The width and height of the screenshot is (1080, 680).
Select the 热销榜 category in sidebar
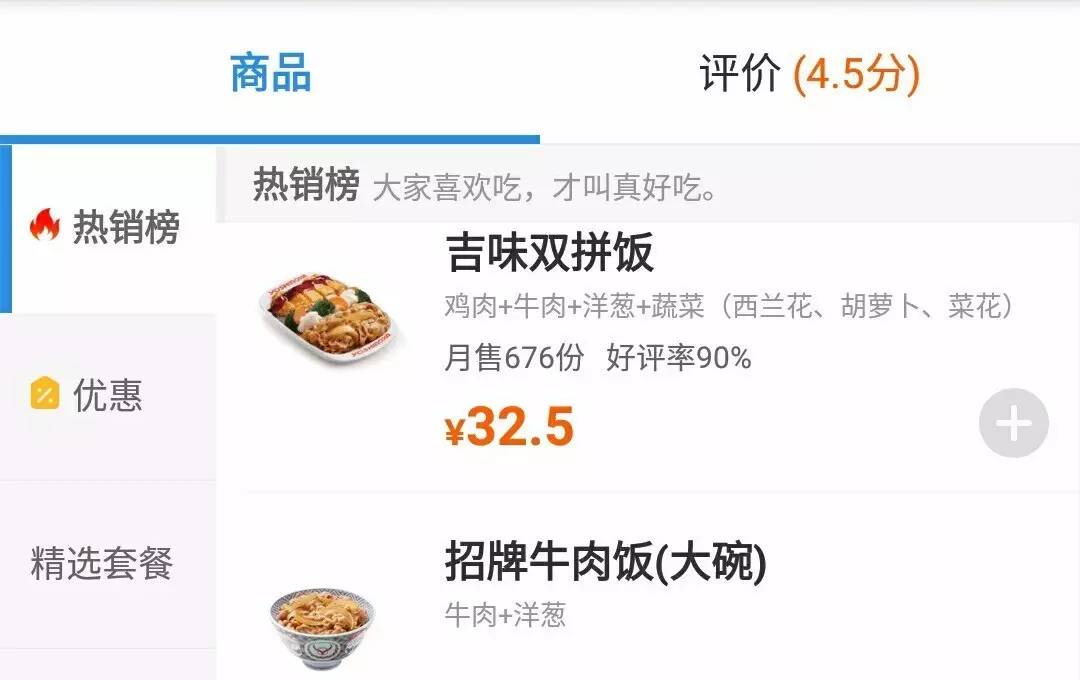tap(108, 227)
